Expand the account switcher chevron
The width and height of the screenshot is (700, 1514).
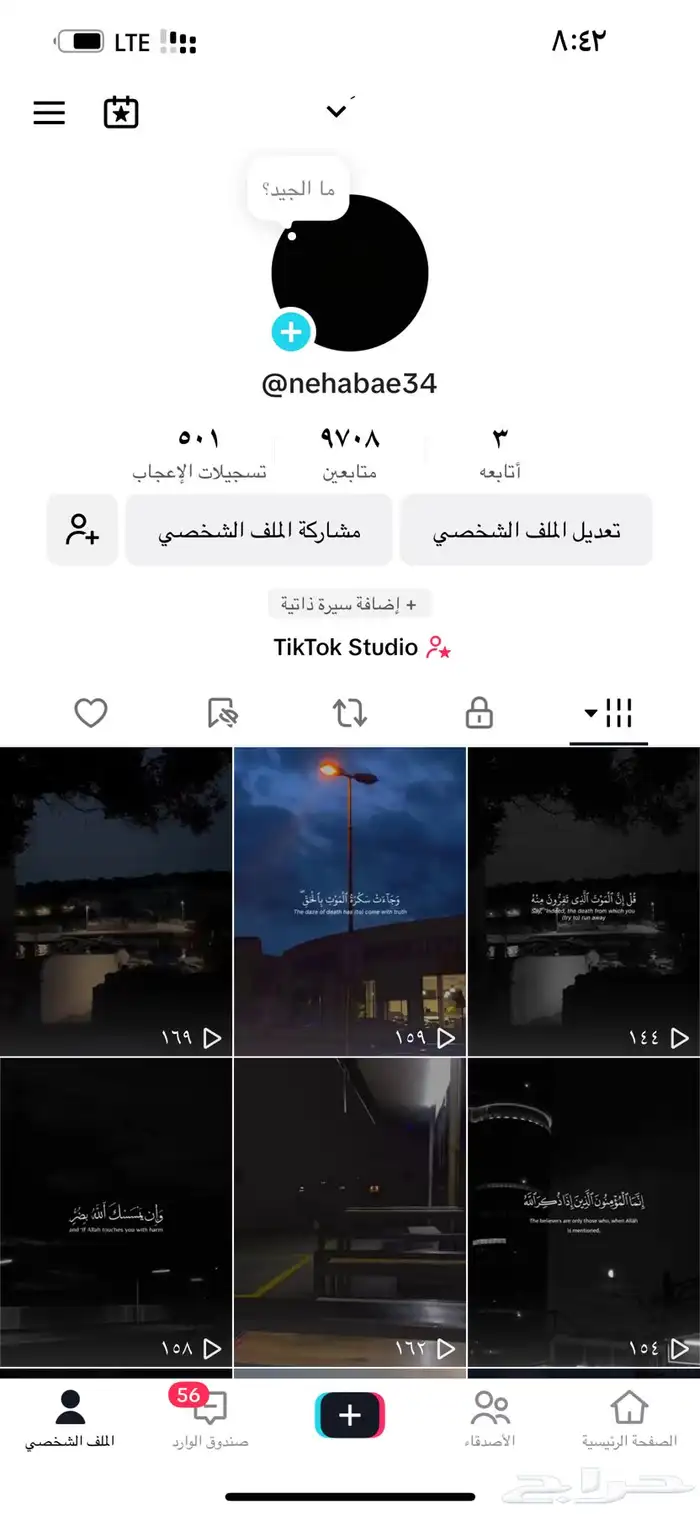pos(338,111)
